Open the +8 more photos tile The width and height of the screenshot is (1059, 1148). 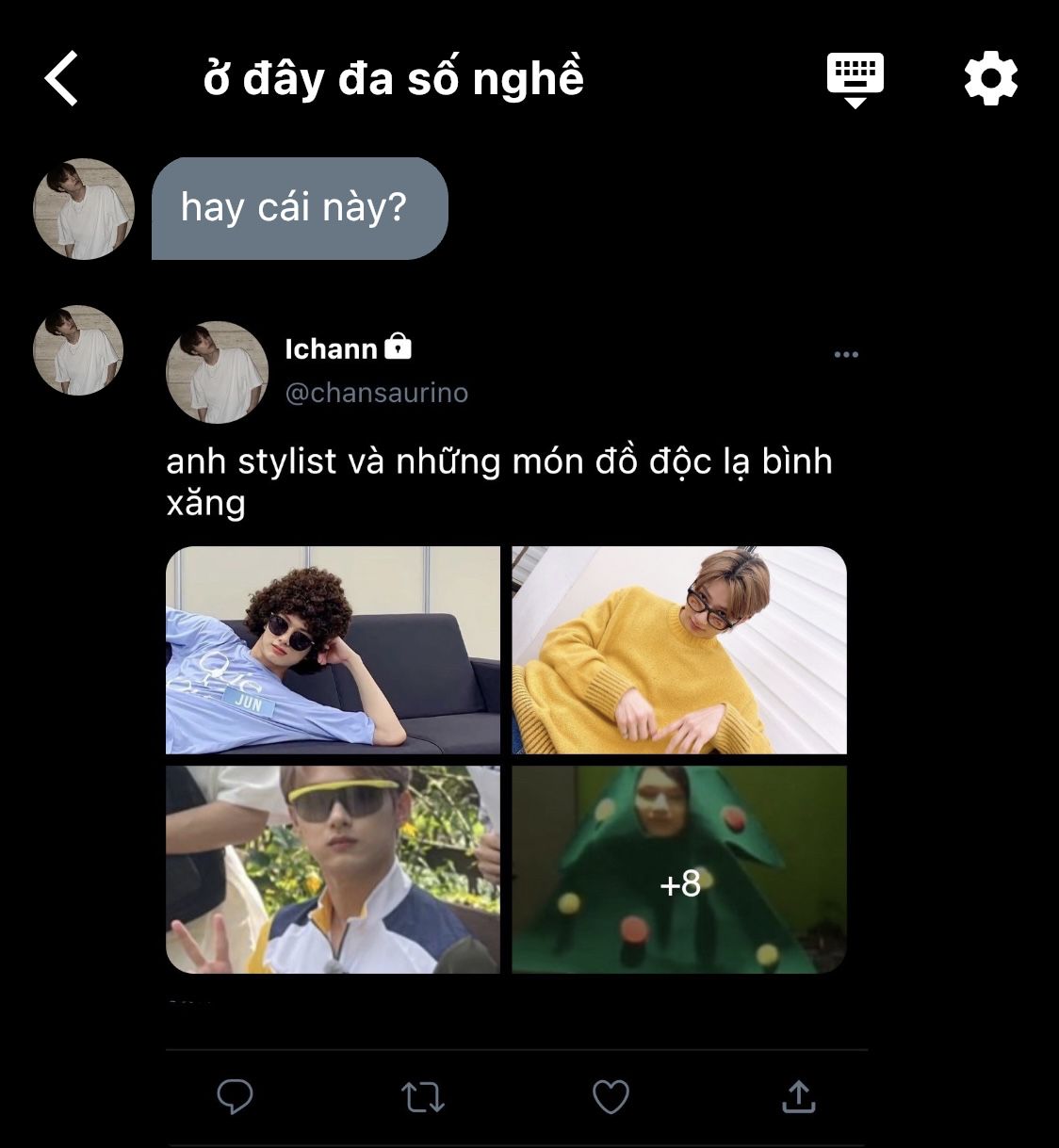679,869
